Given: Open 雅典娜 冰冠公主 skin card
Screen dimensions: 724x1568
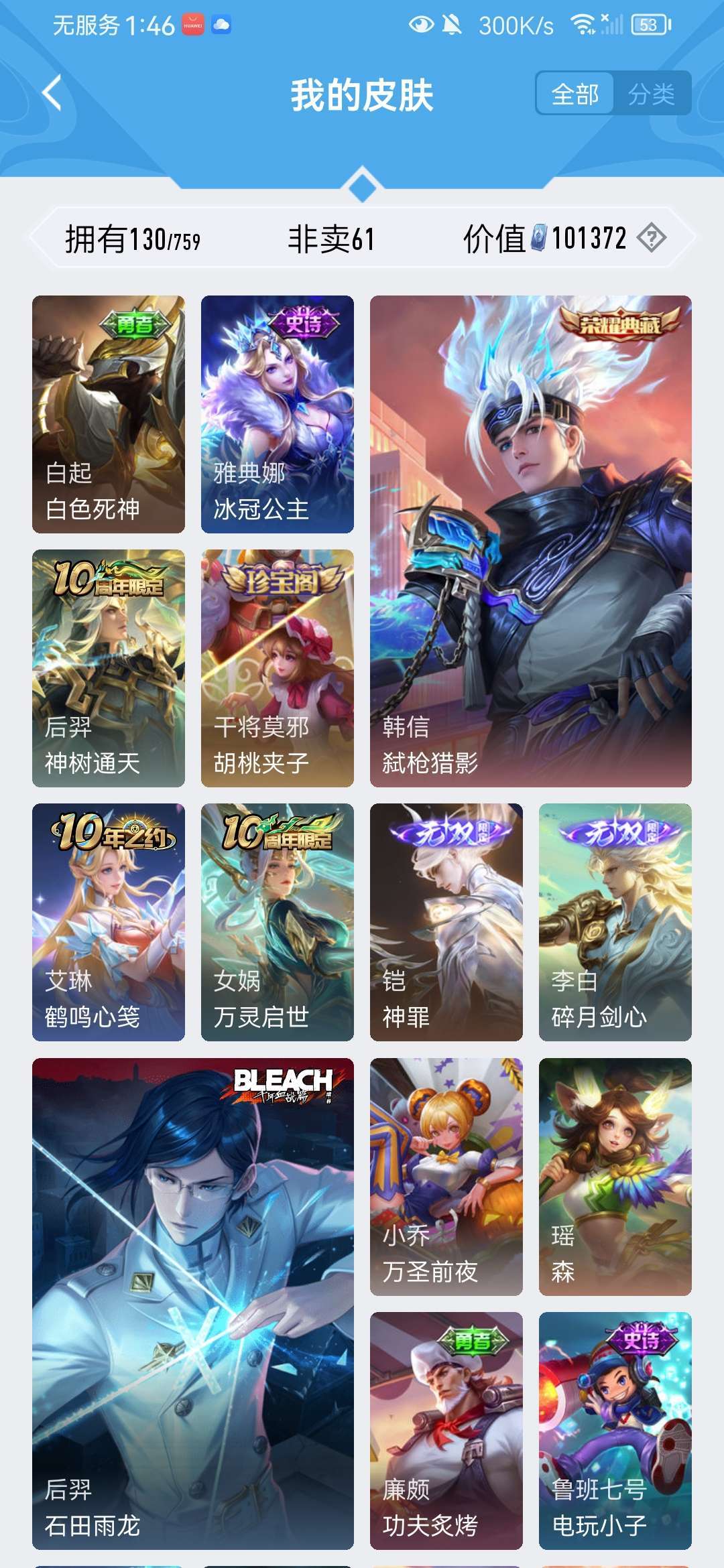Looking at the screenshot, I should [278, 414].
